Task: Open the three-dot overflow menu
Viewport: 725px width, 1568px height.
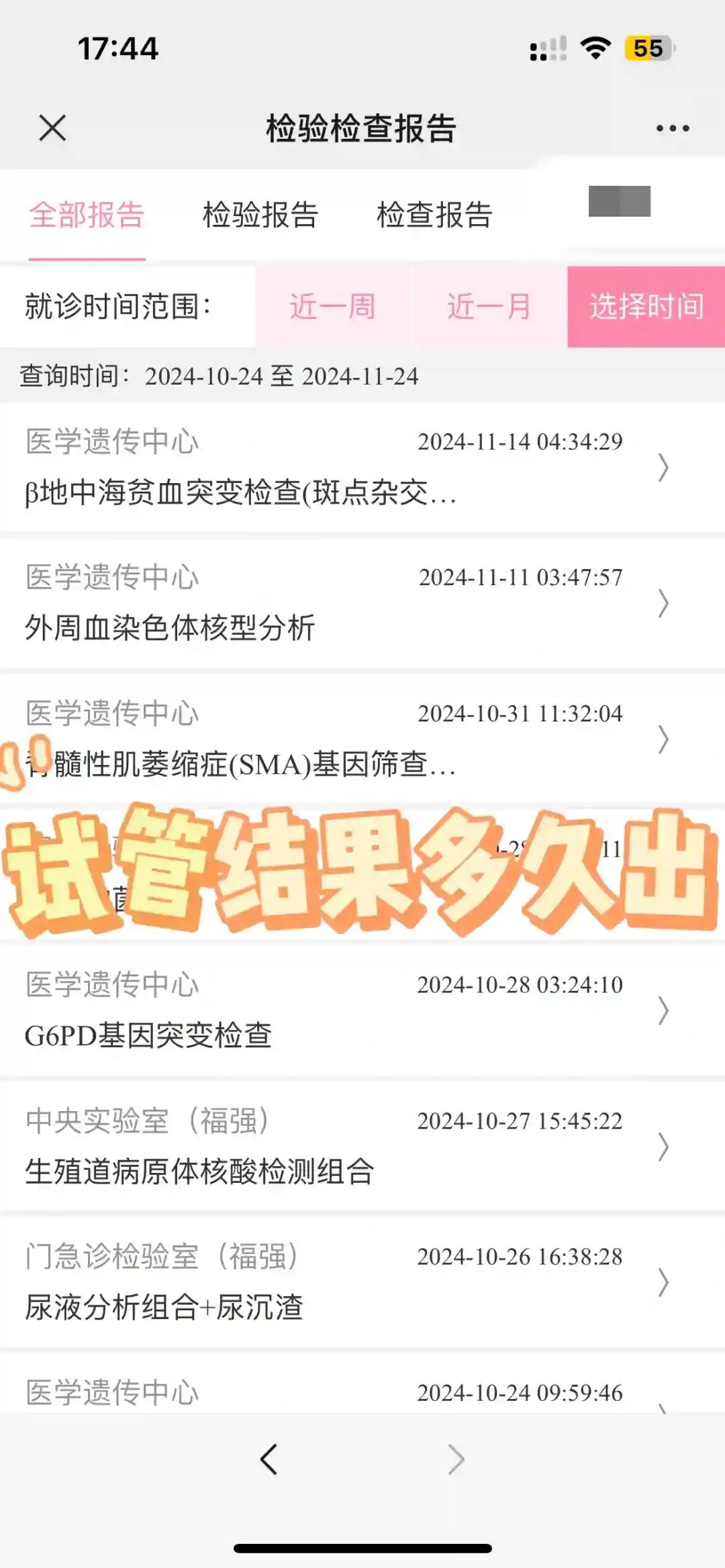Action: click(673, 128)
